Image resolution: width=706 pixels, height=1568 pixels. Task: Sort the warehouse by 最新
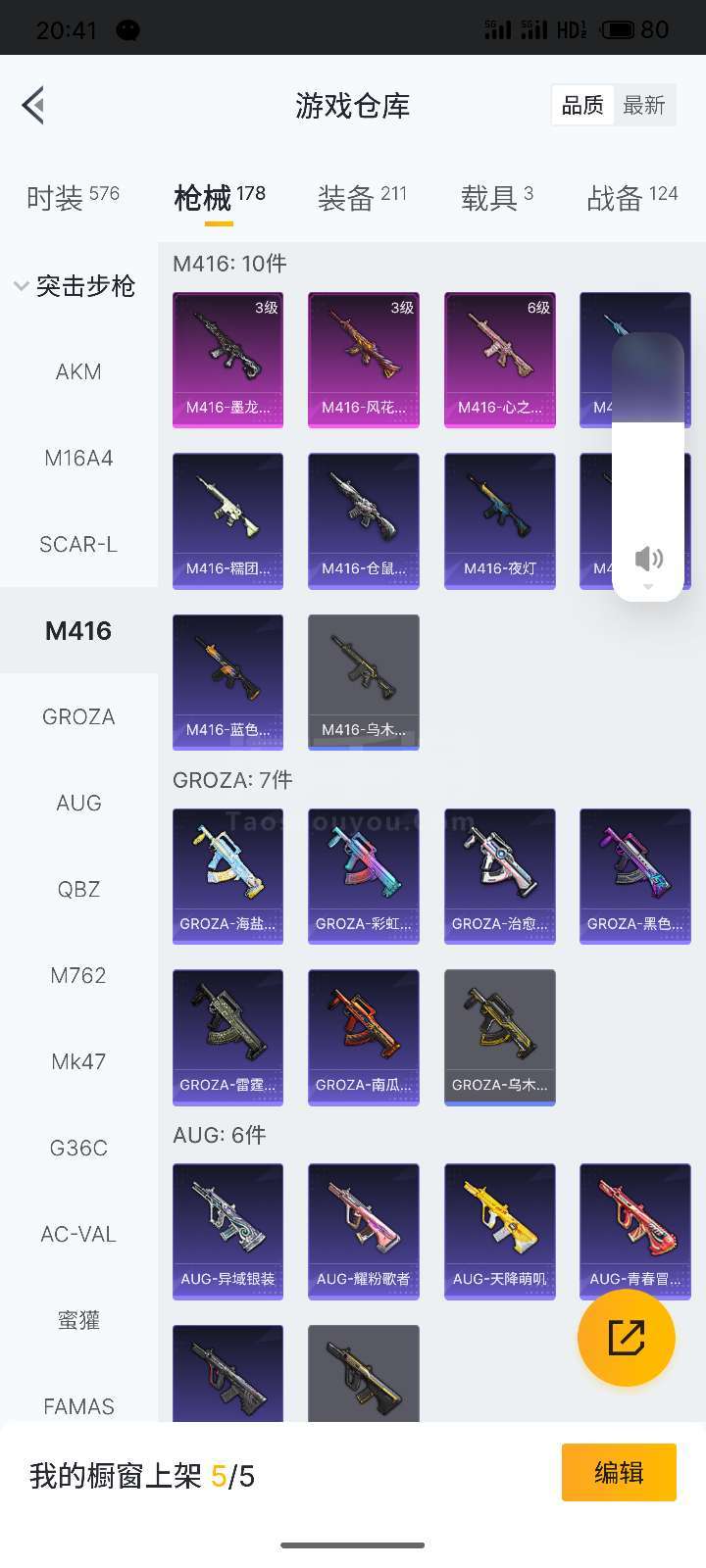tap(644, 105)
